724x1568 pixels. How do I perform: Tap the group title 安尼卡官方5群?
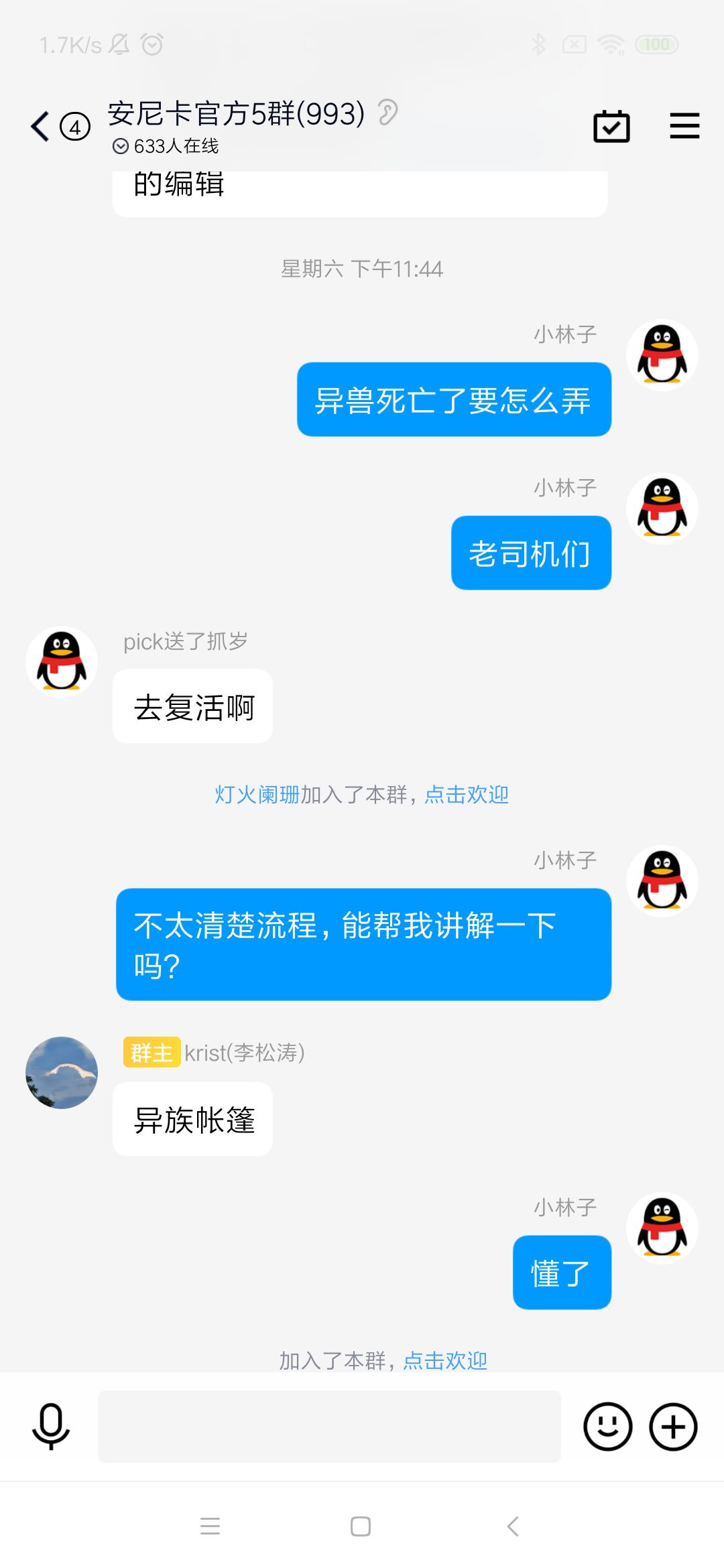234,114
